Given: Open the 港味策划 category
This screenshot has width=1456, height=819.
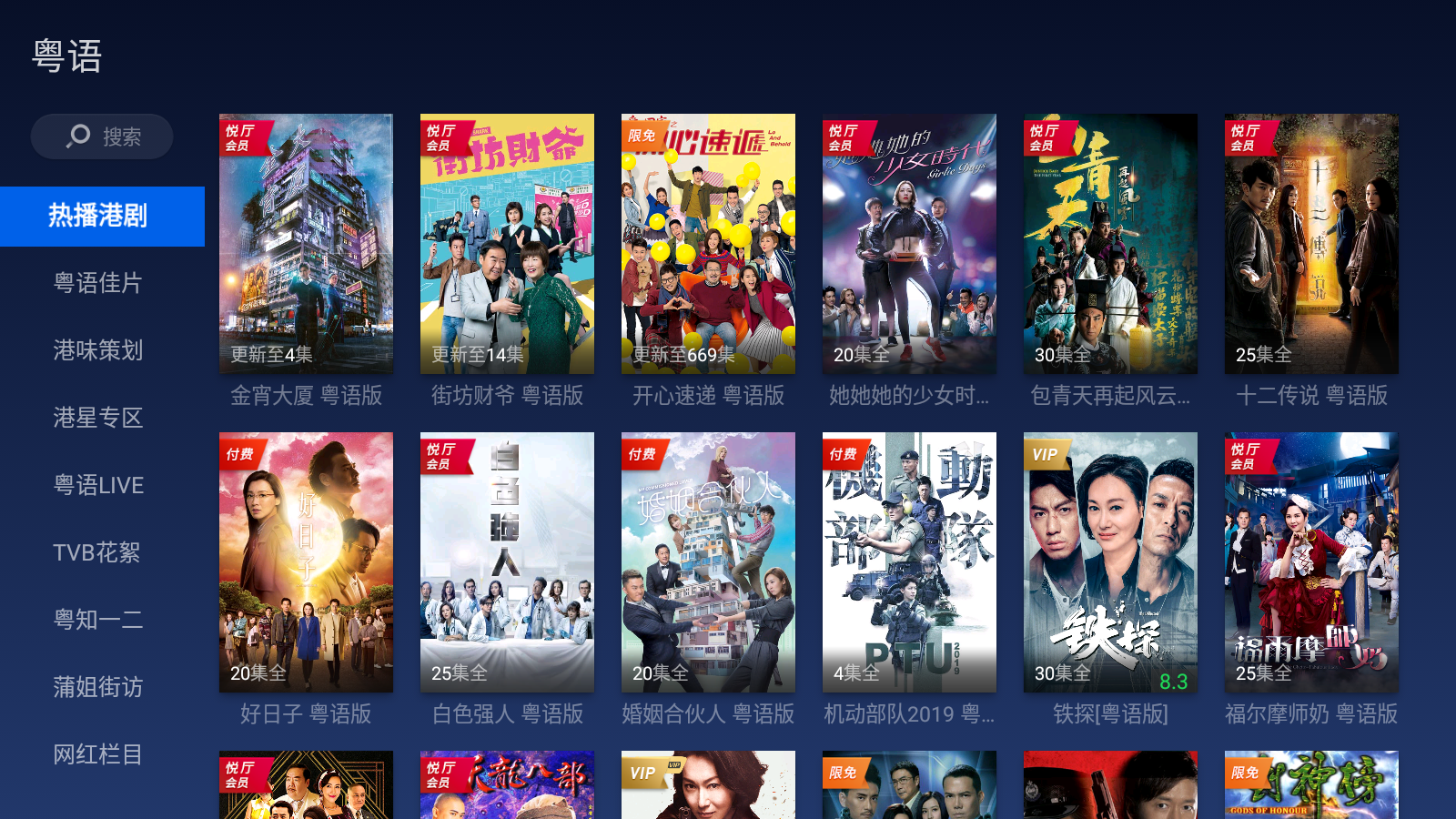Looking at the screenshot, I should tap(98, 350).
